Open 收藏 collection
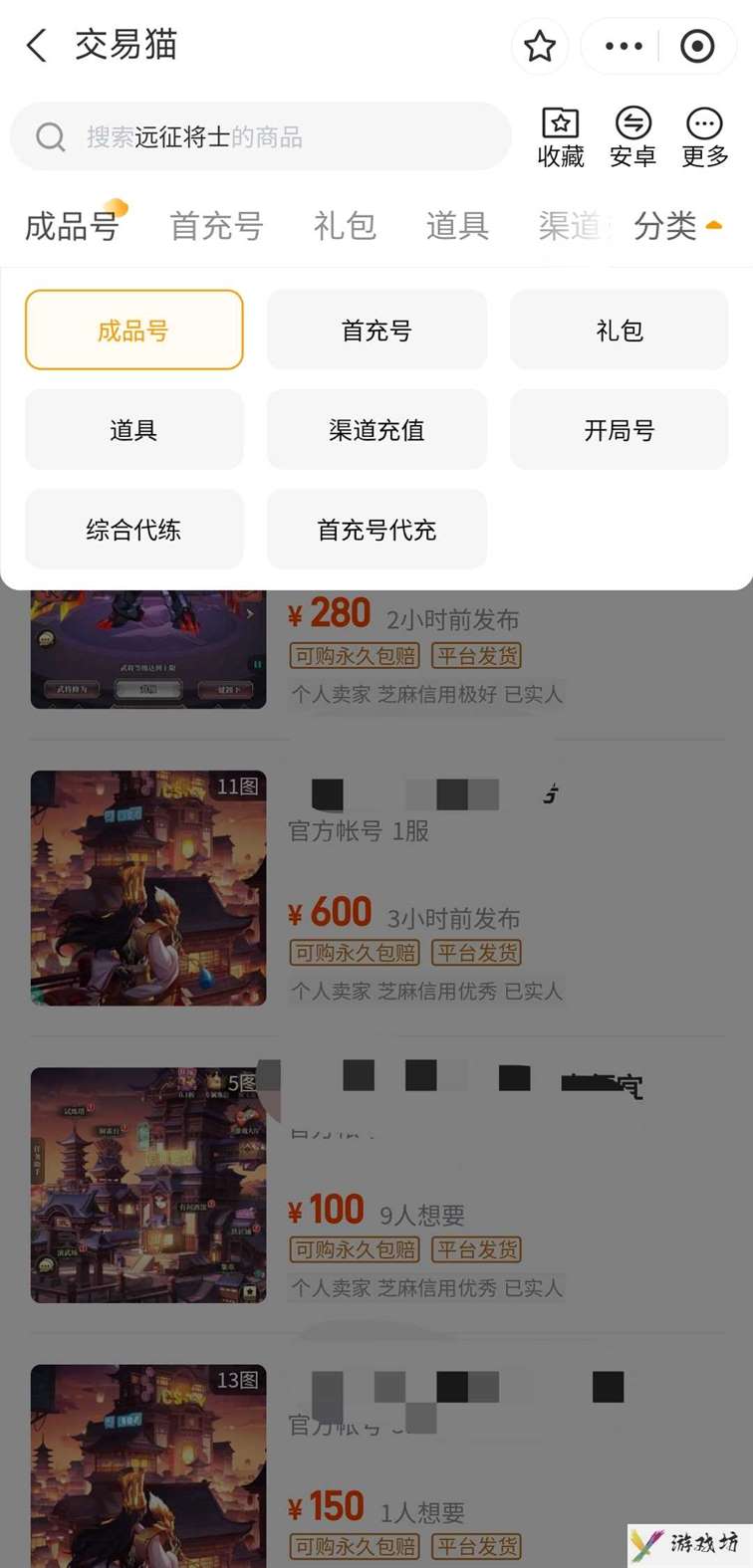 pyautogui.click(x=561, y=137)
